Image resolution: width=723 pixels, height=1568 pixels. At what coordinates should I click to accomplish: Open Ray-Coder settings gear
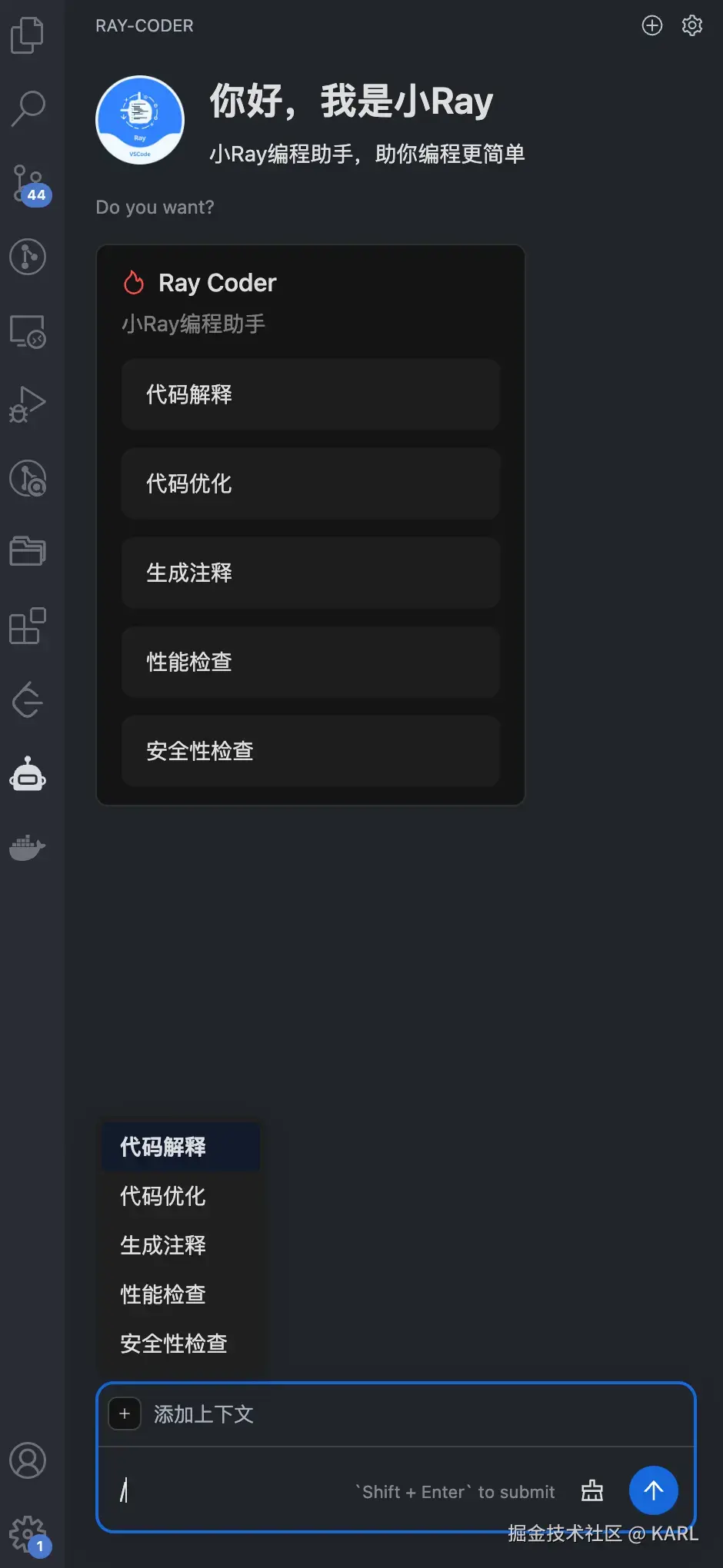click(692, 25)
